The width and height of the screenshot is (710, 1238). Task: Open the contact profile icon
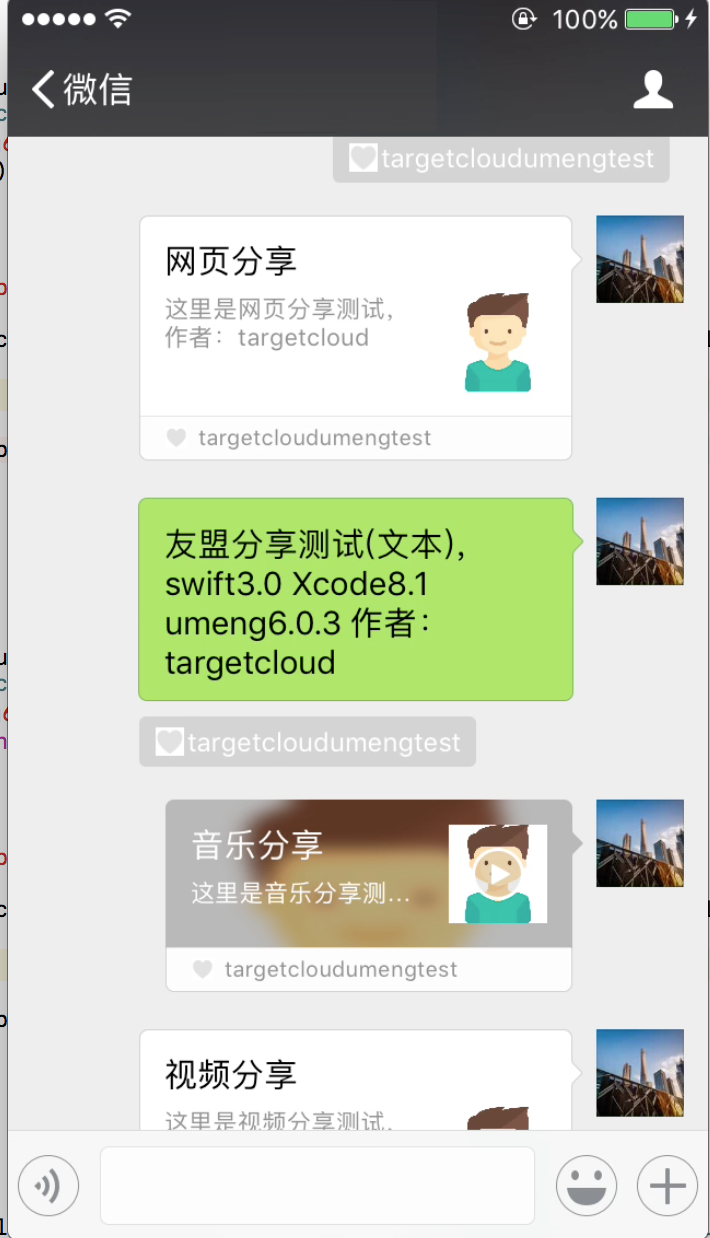coord(653,89)
